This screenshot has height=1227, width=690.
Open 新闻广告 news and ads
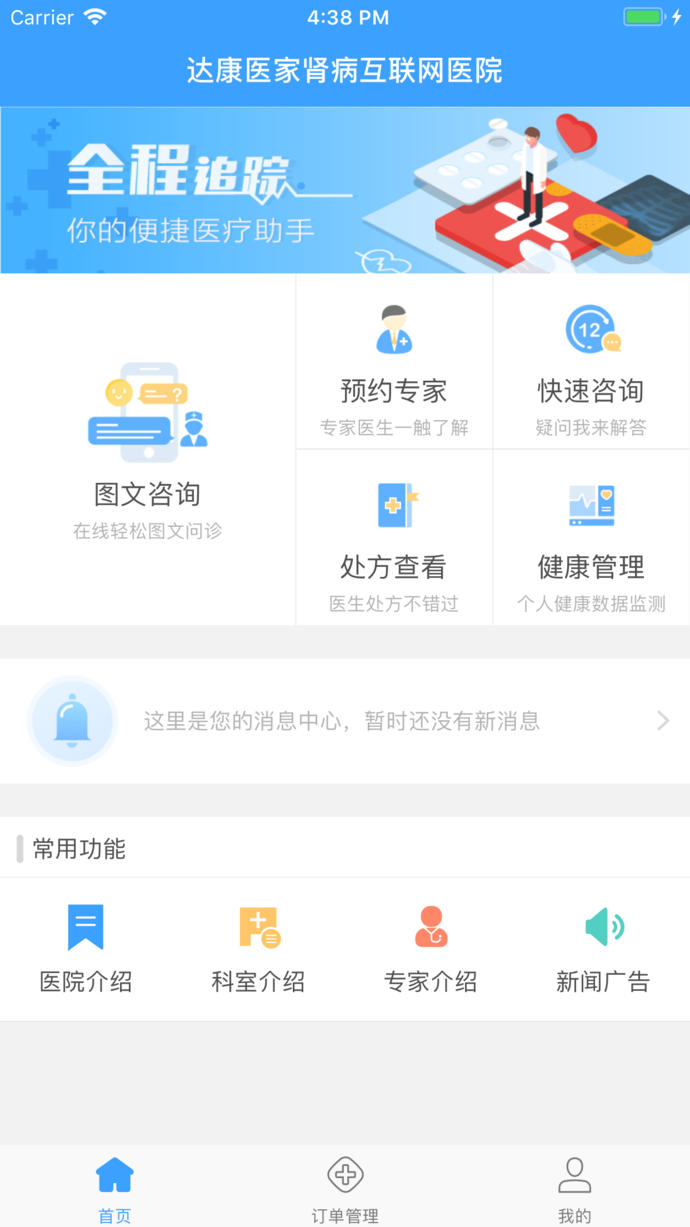point(603,949)
